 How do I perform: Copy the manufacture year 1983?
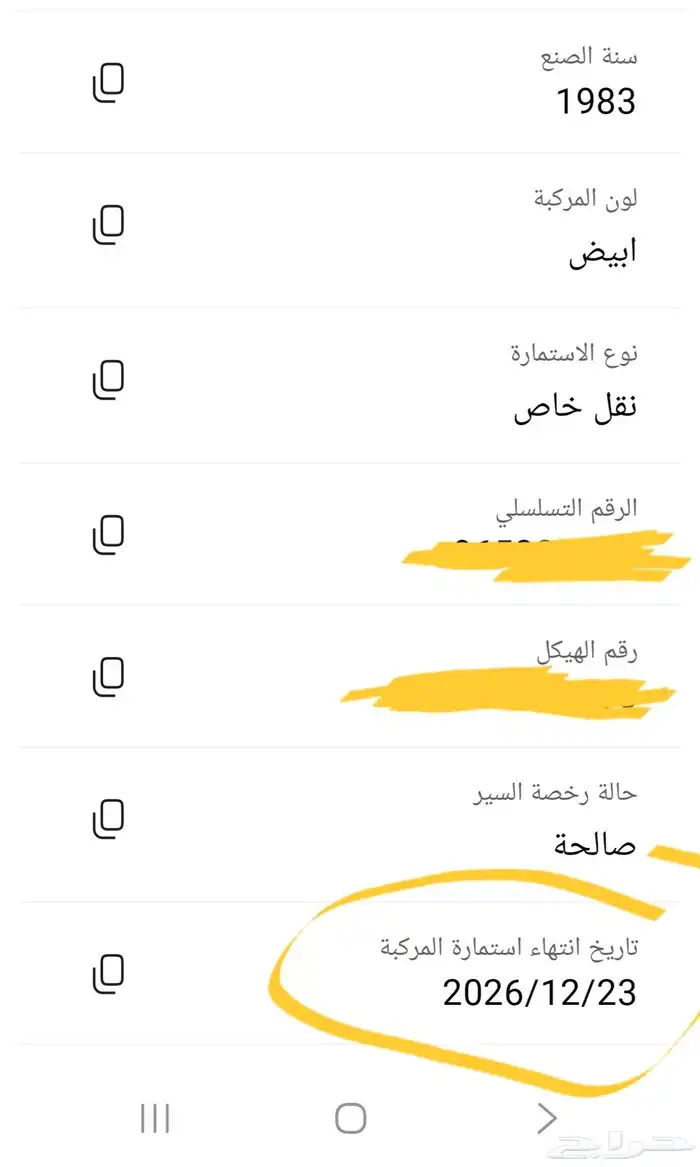[x=108, y=84]
